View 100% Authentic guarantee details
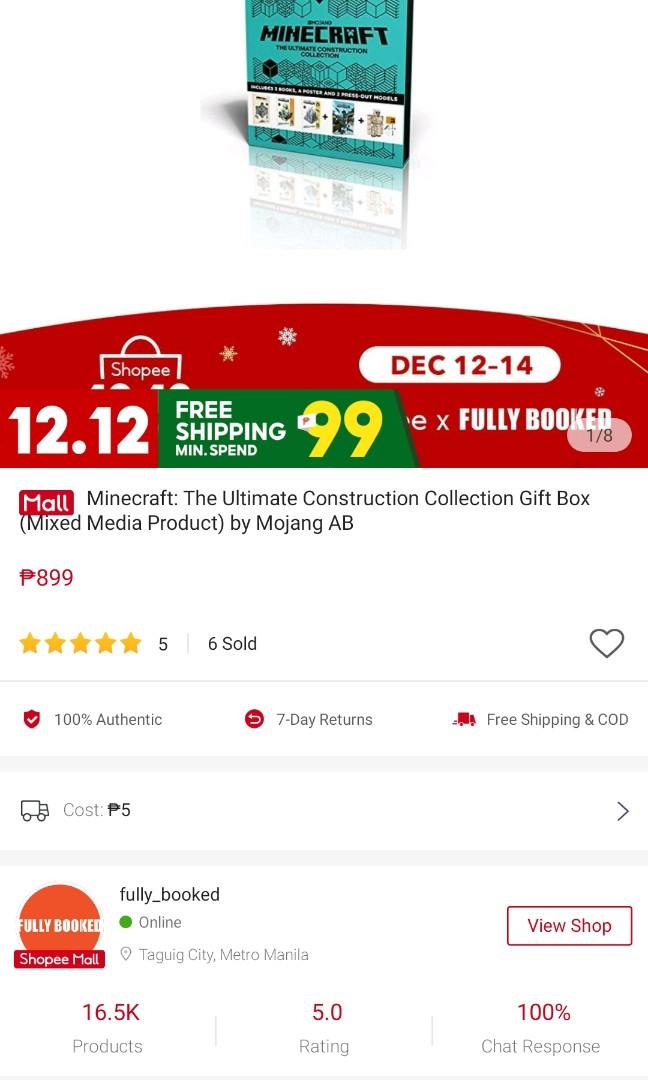 [93, 719]
